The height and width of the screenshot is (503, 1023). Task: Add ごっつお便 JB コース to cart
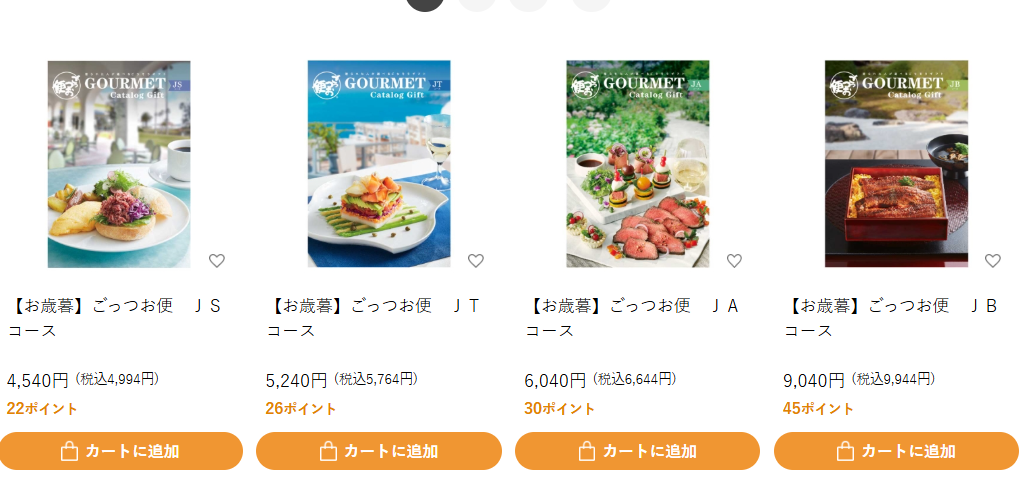(x=896, y=451)
